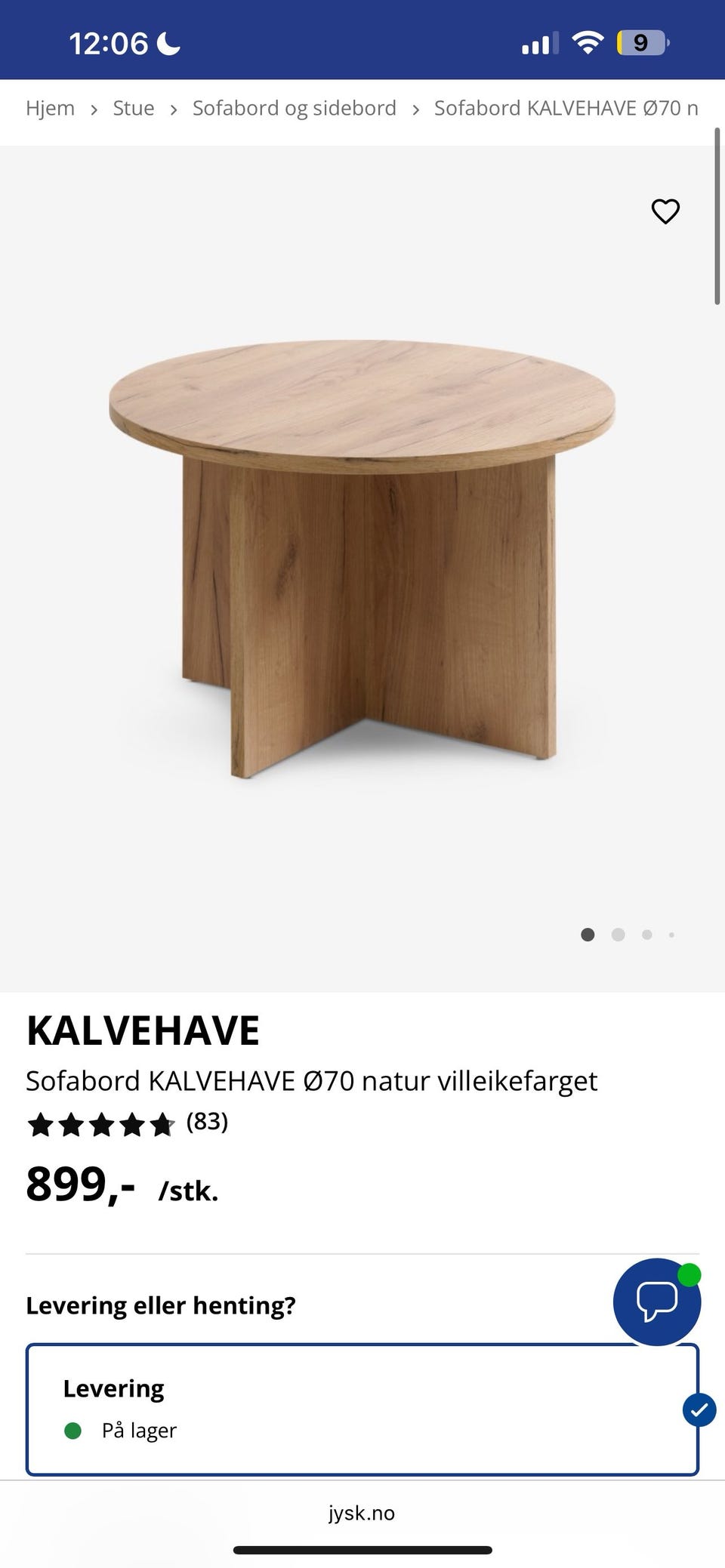Click the green stock indicator dot
This screenshot has height=1568, width=725.
click(x=74, y=1430)
